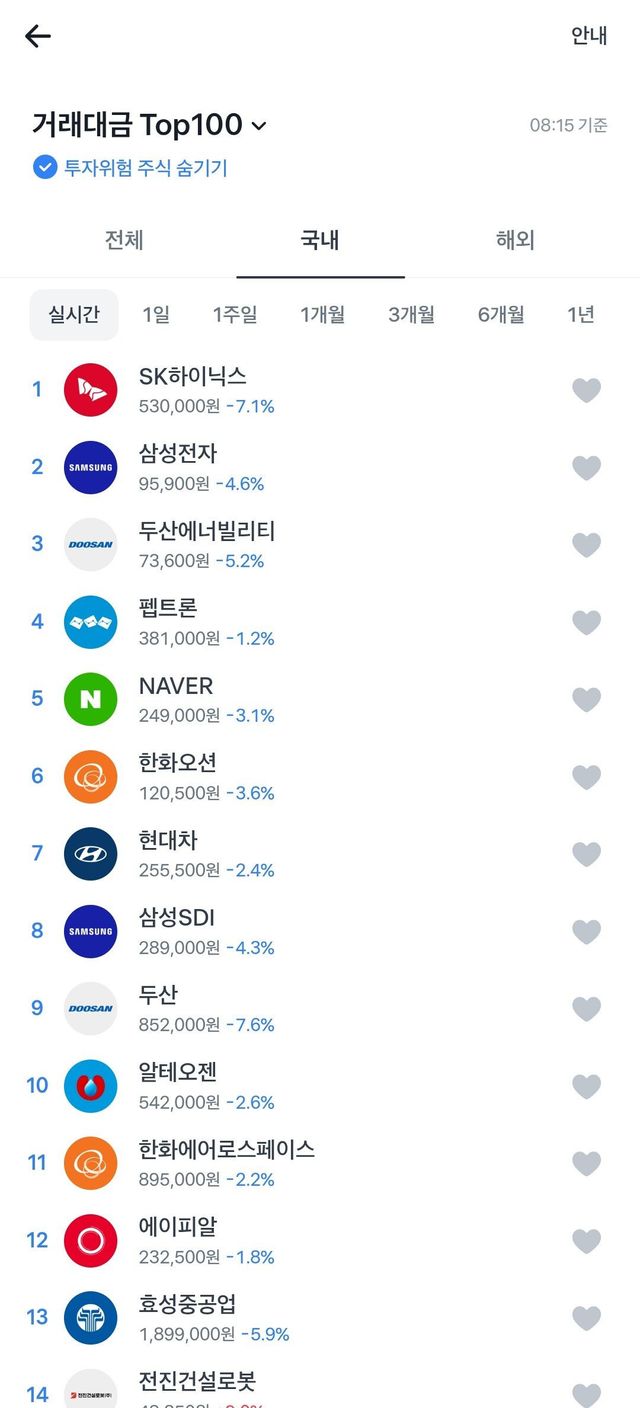Select the 1주일 period chip

[x=235, y=315]
